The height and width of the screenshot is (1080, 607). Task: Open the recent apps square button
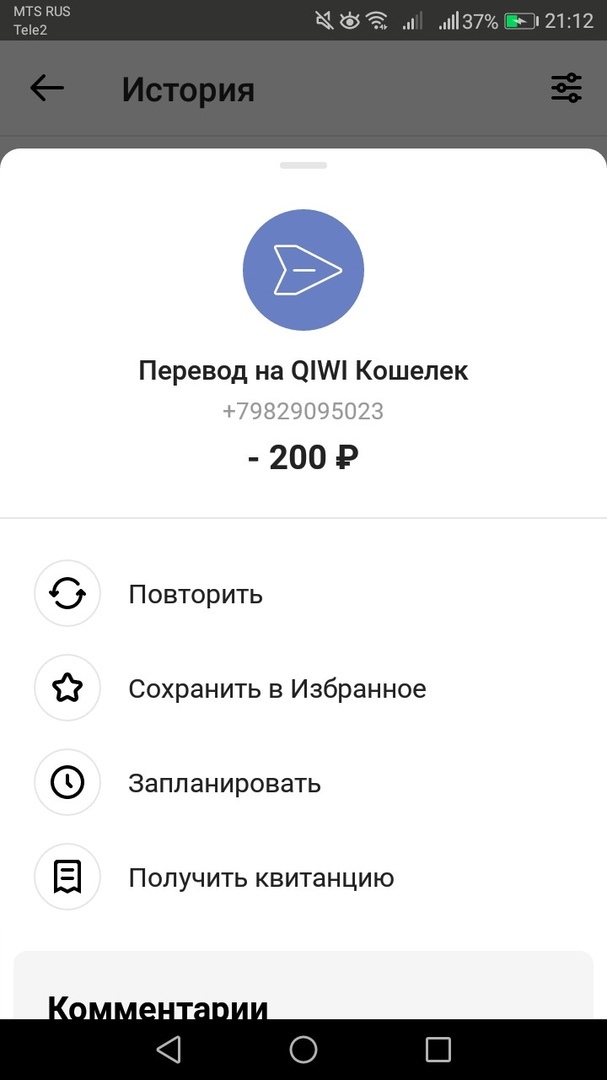click(438, 1049)
